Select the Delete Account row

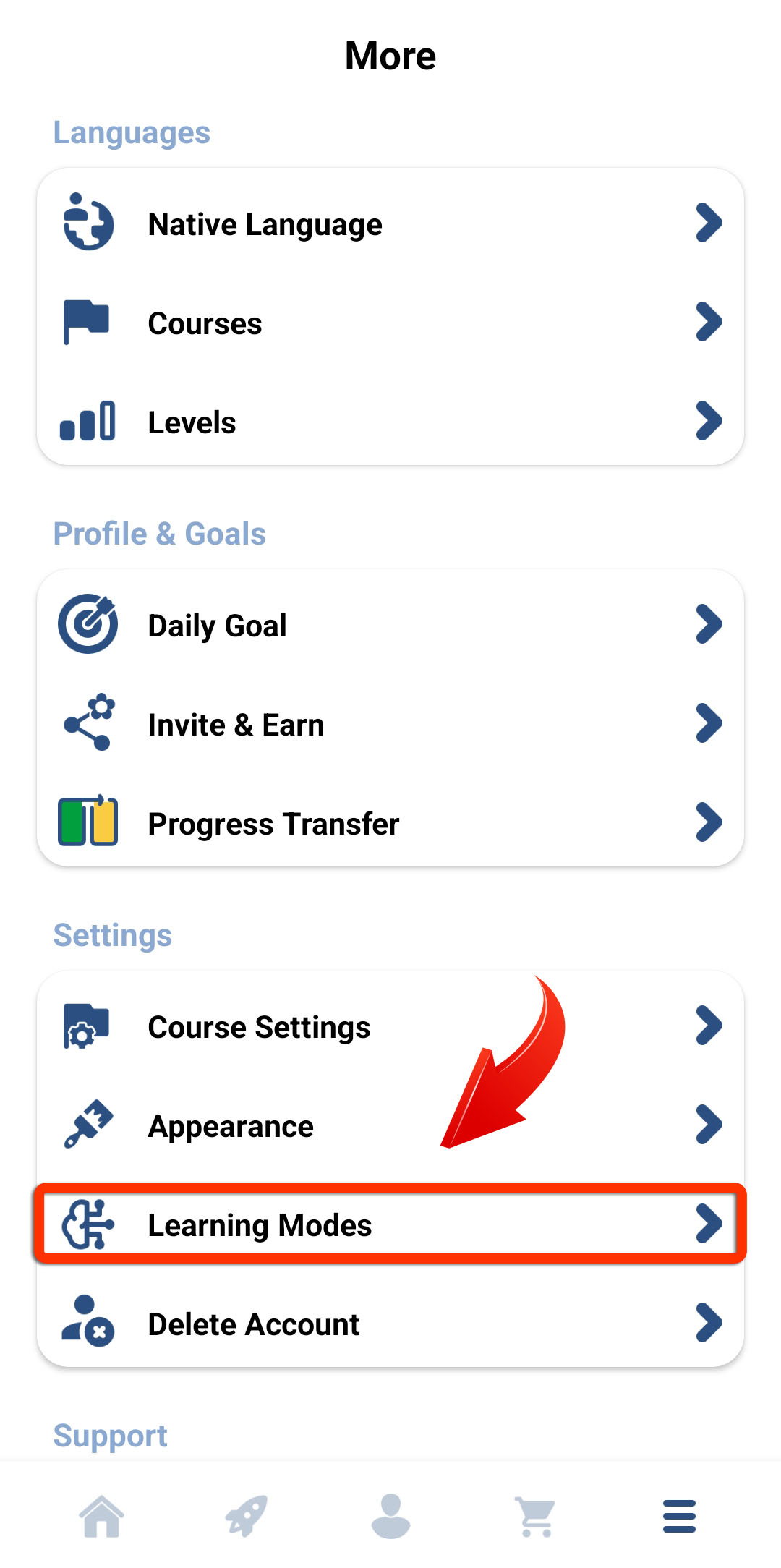coord(390,1324)
